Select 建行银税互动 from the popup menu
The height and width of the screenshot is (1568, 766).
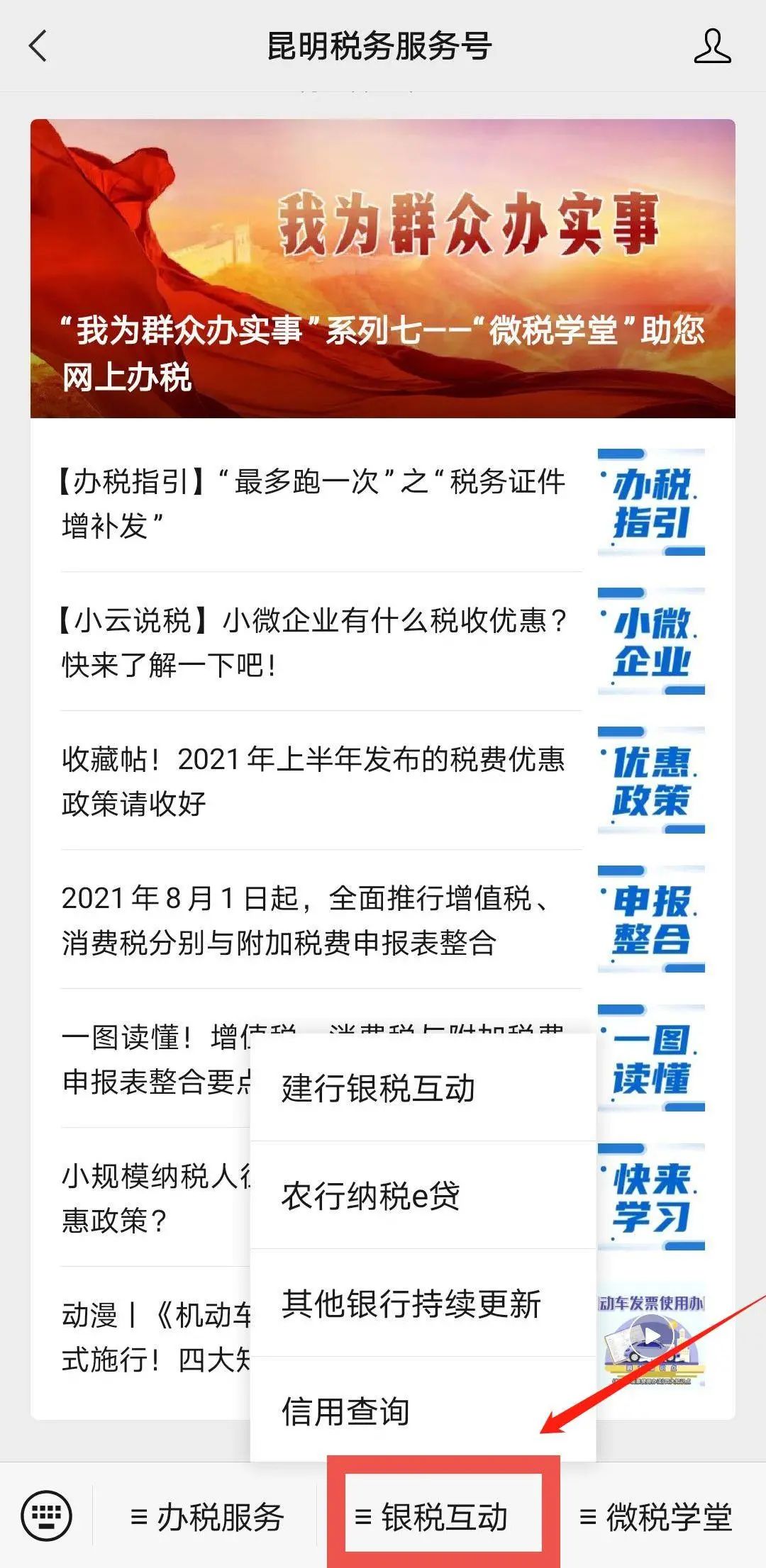tap(423, 1088)
